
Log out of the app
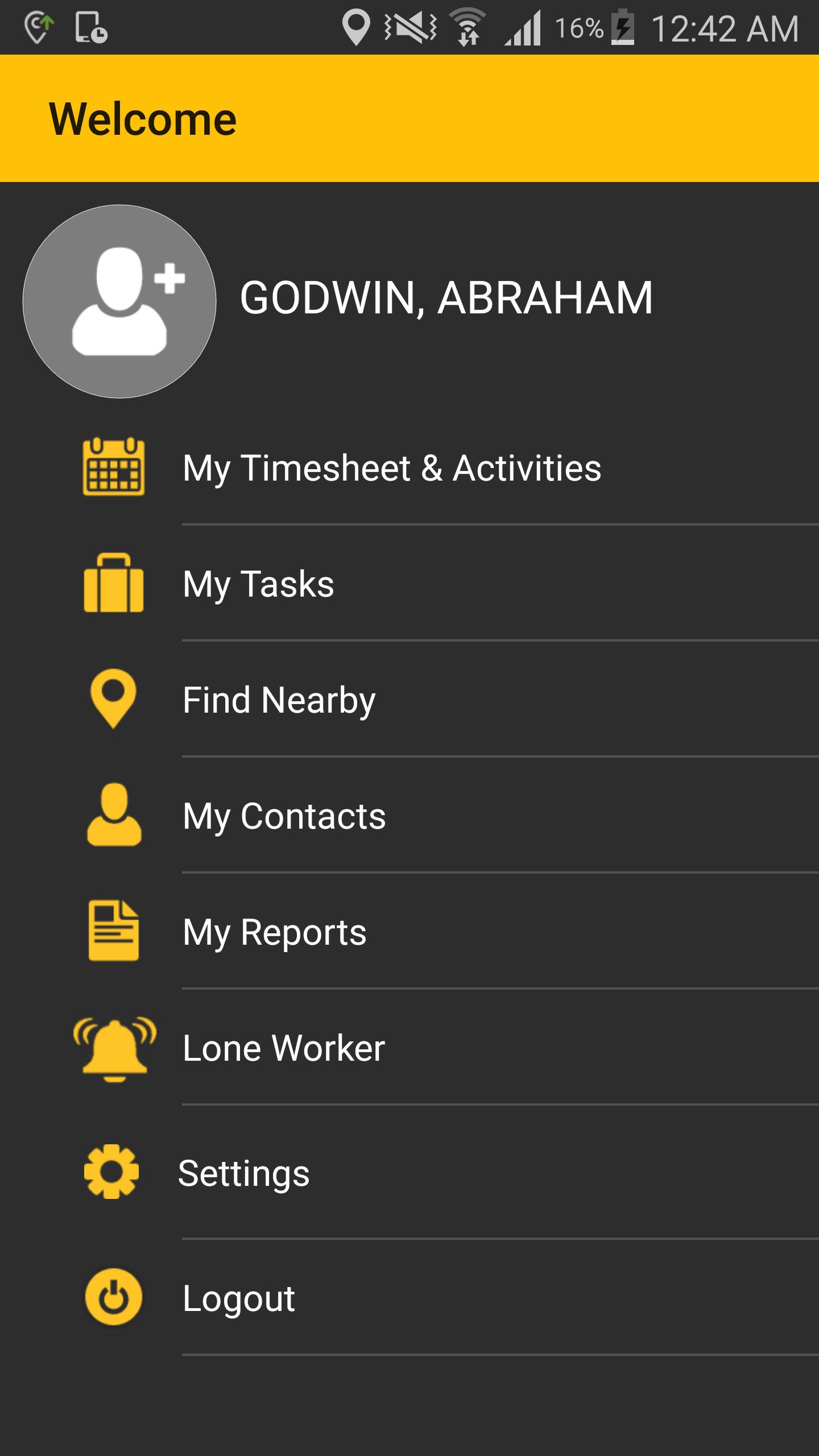tap(409, 1298)
